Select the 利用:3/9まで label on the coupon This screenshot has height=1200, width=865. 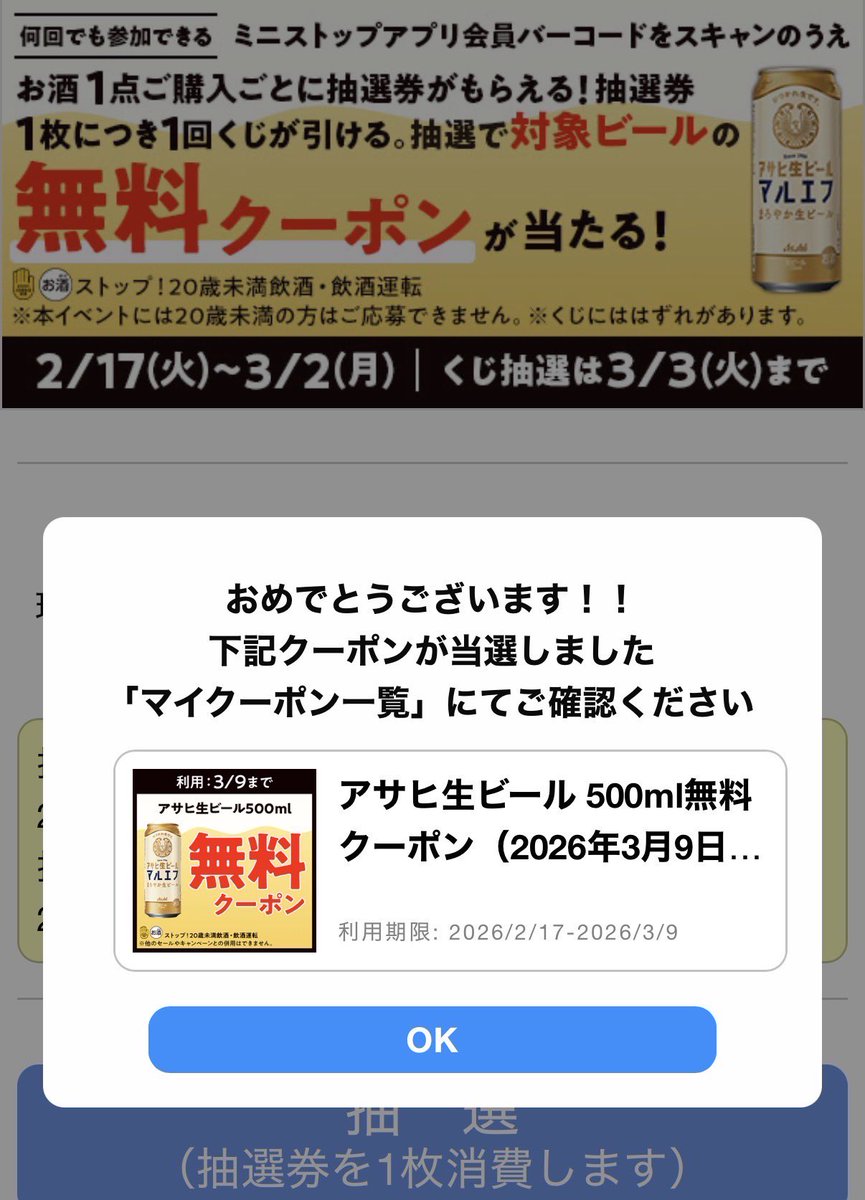[x=224, y=782]
